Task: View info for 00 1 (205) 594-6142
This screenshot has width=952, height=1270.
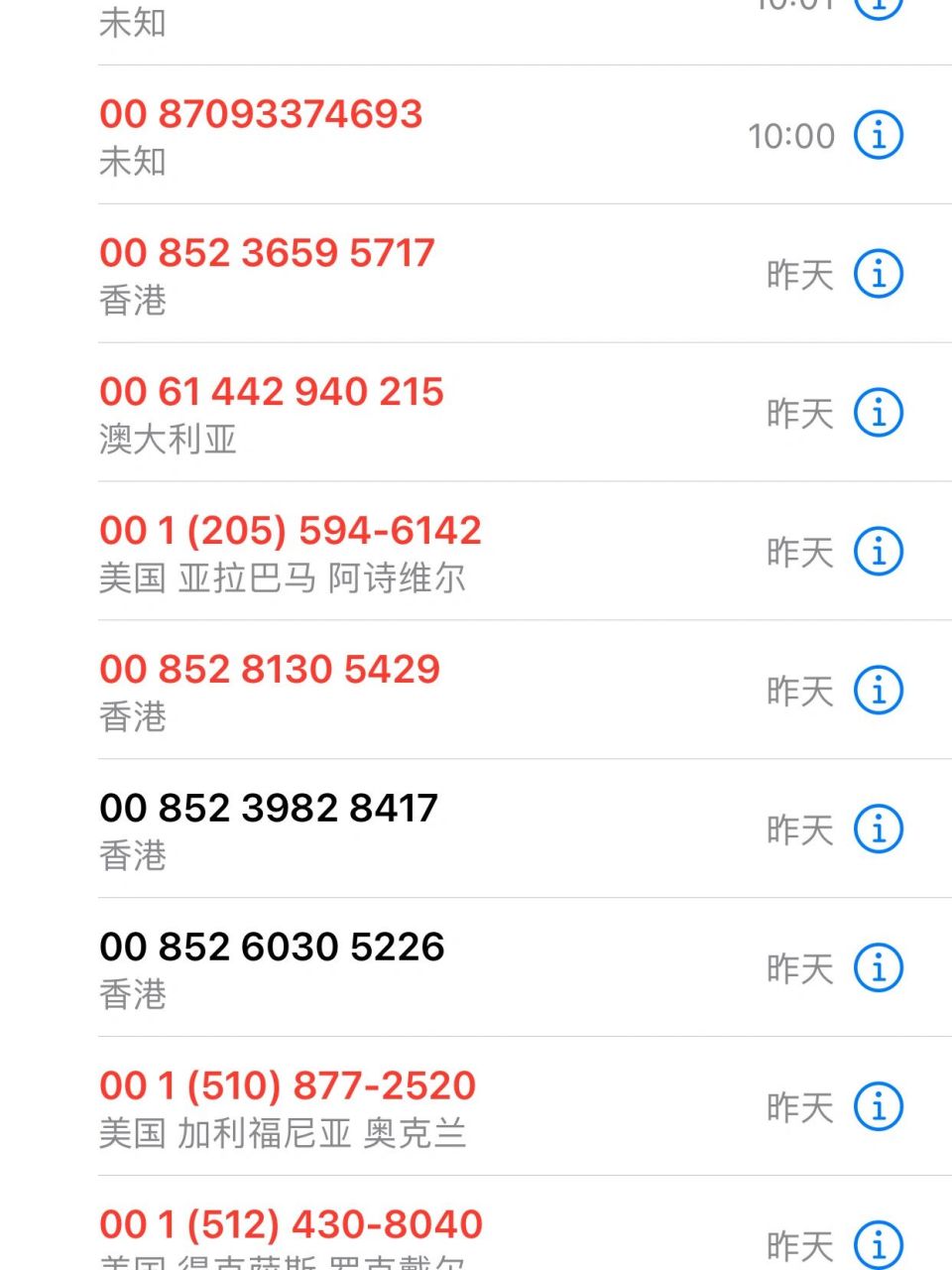Action: tap(879, 552)
